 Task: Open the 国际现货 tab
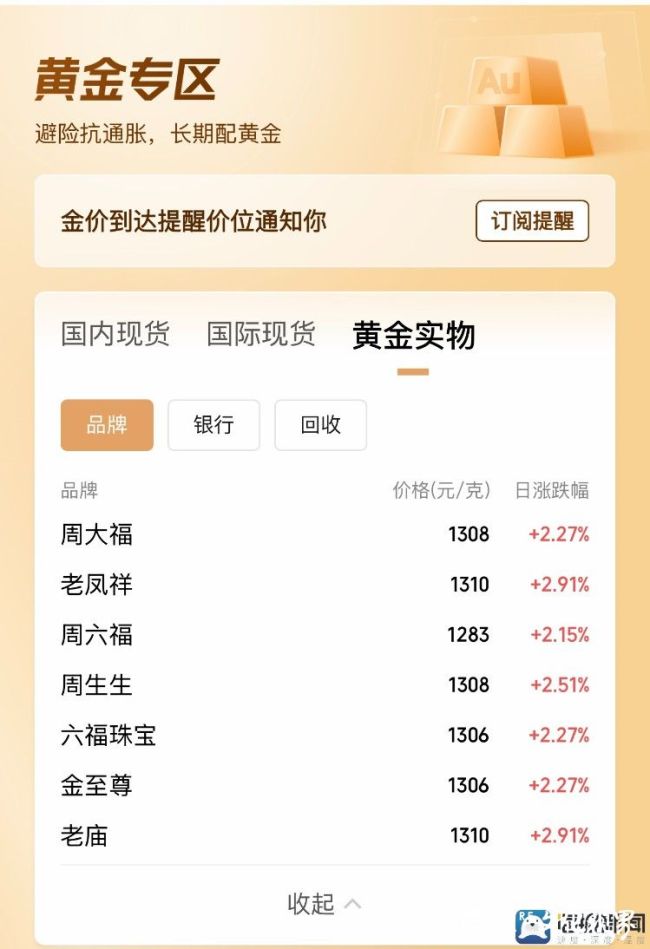261,334
